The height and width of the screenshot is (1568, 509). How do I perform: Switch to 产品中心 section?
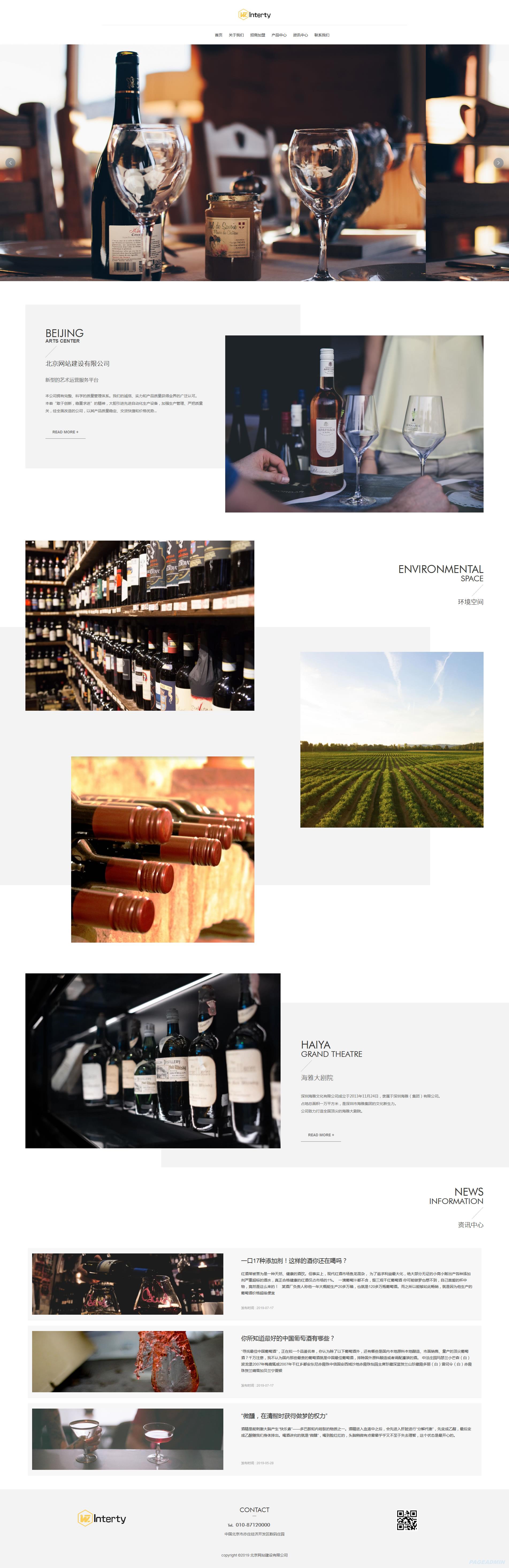click(x=279, y=35)
